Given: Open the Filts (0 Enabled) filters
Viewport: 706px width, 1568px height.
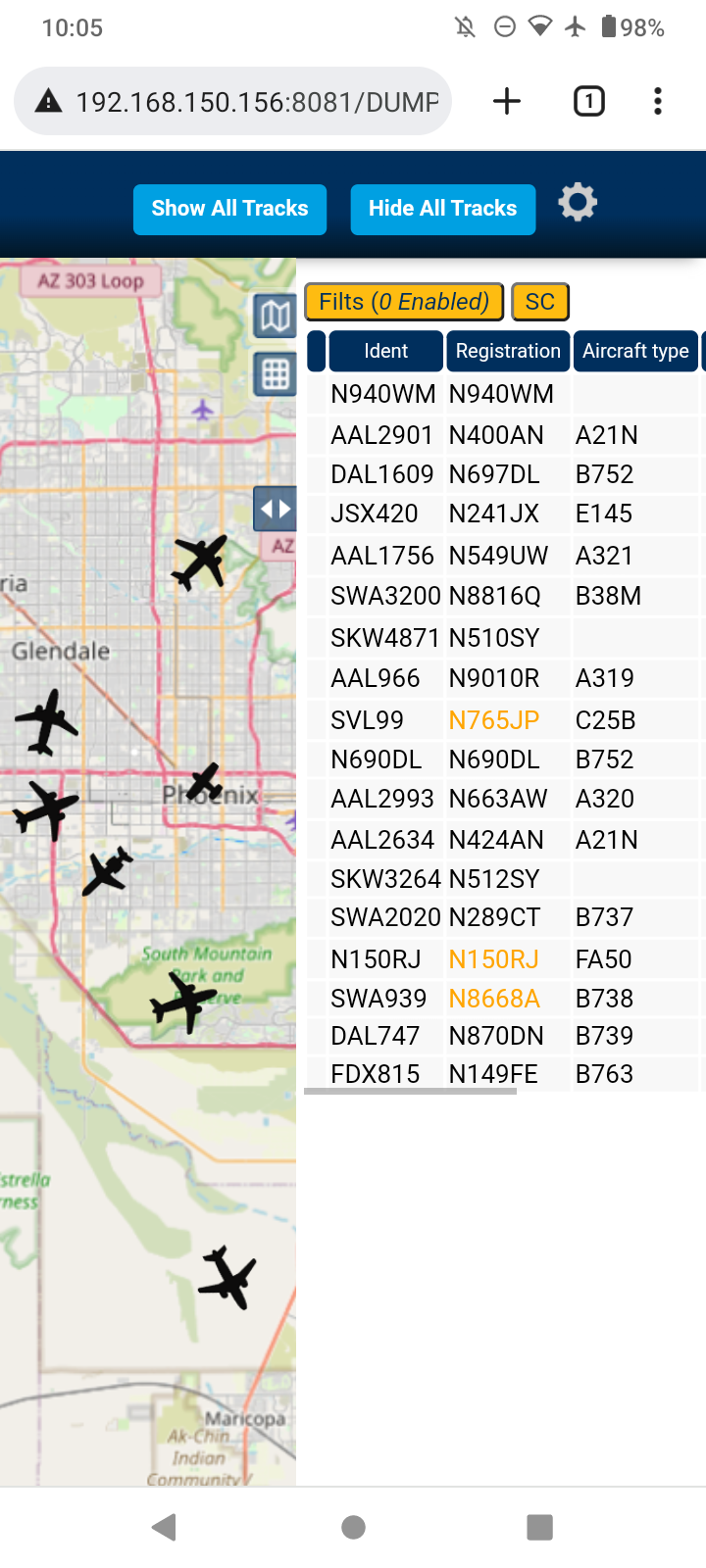Looking at the screenshot, I should (x=404, y=302).
